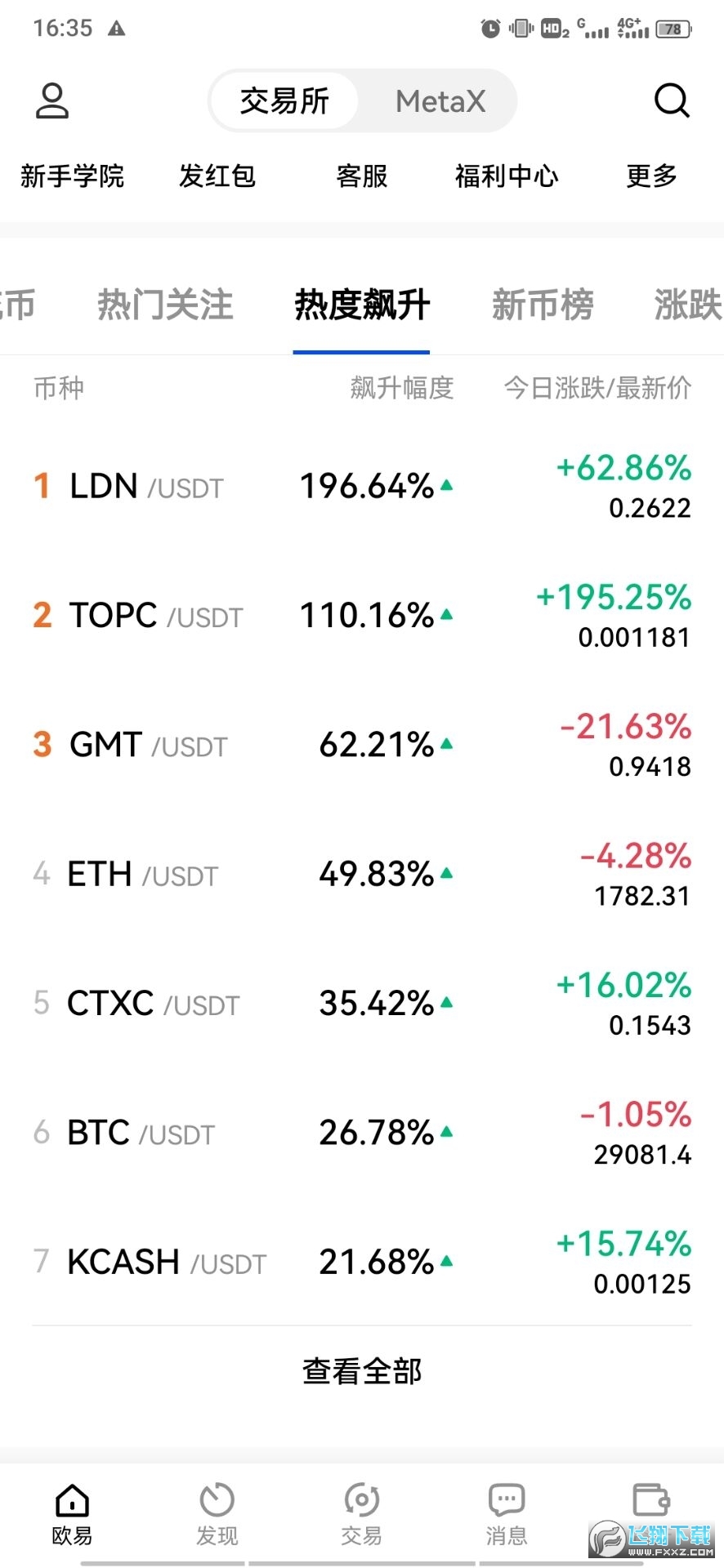The image size is (724, 1568).
Task: Open 福利中心 shortcut
Action: pyautogui.click(x=507, y=176)
